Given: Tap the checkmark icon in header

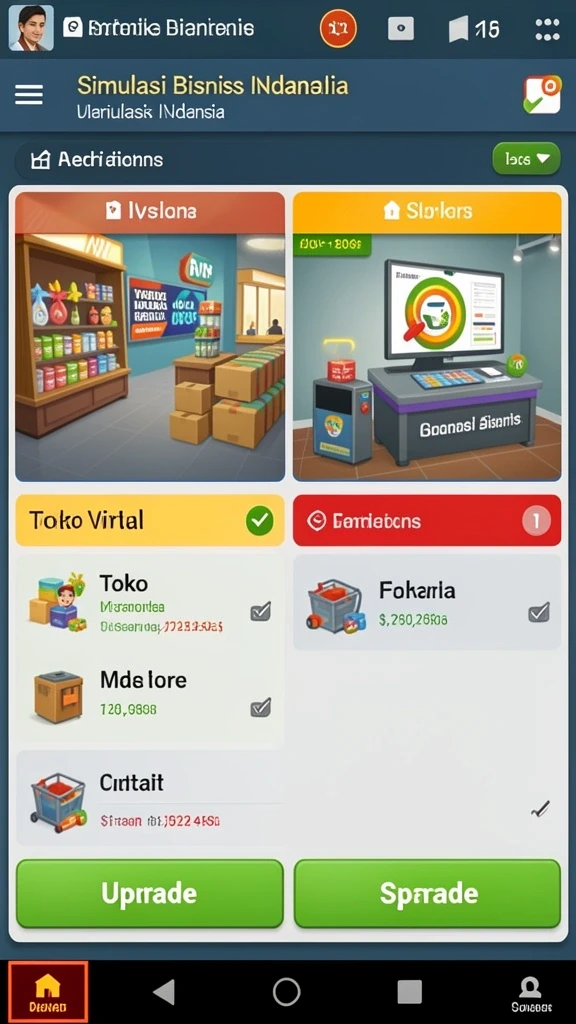Looking at the screenshot, I should coord(541,95).
